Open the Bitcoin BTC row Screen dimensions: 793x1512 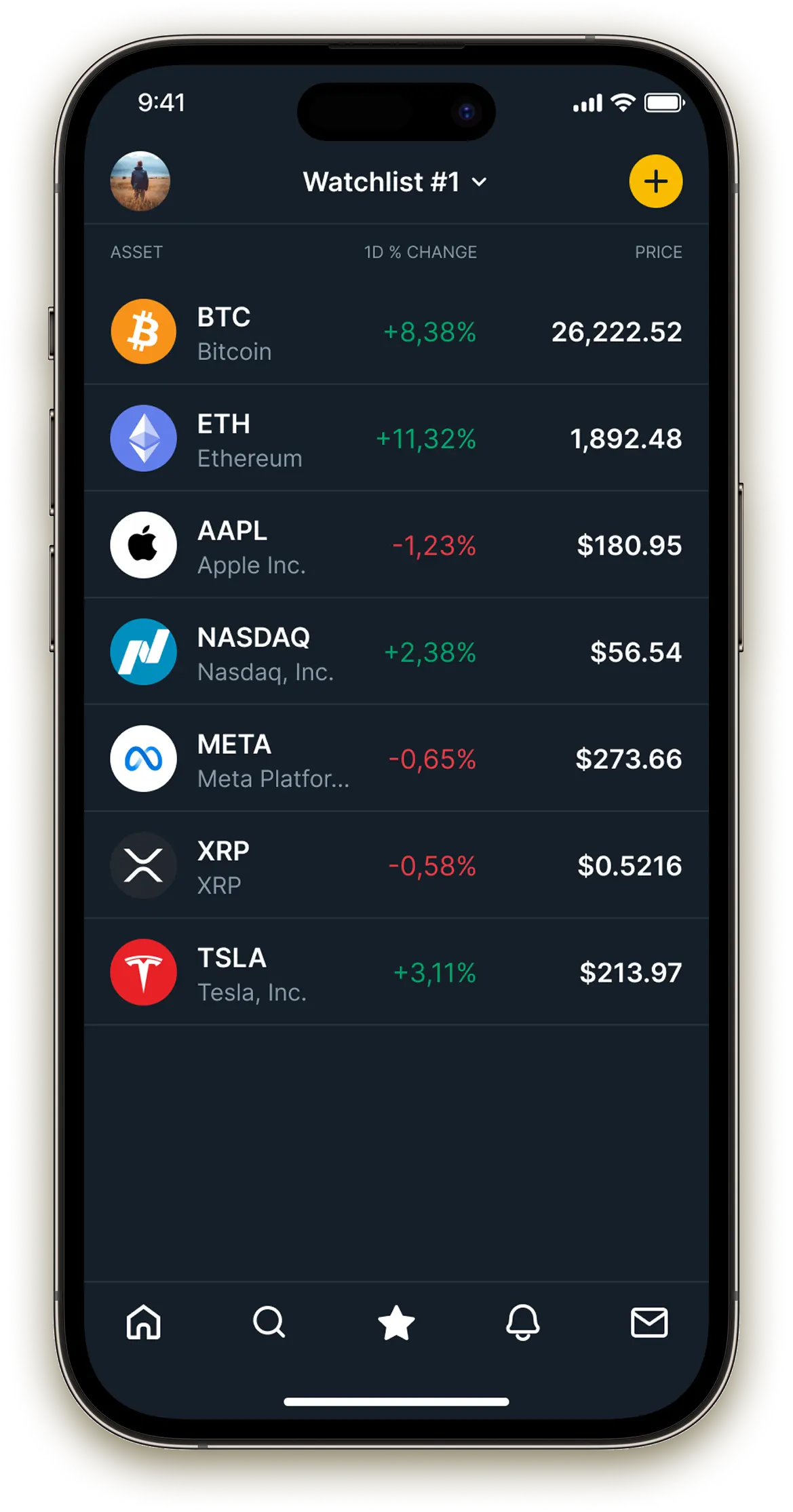tap(396, 332)
